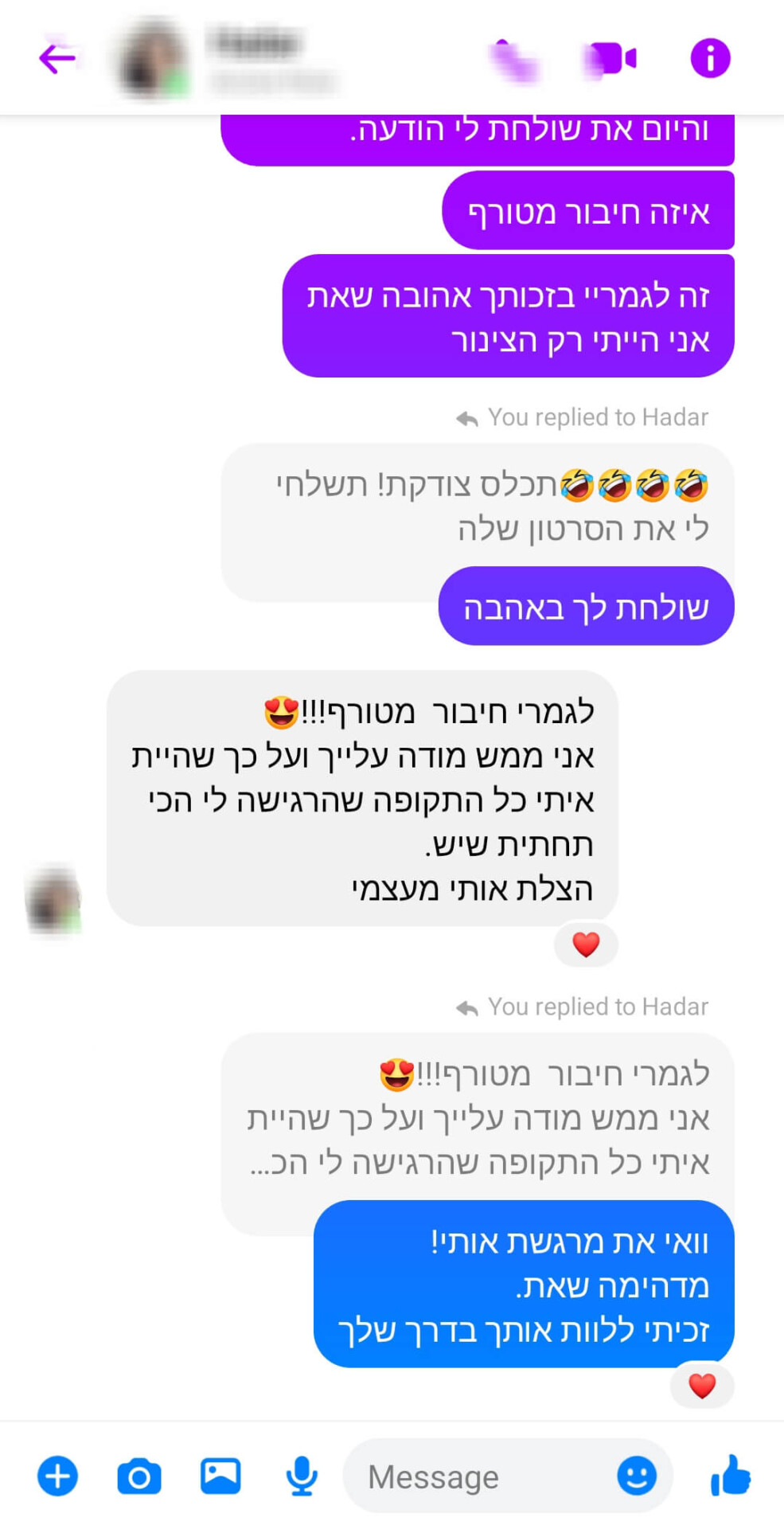Open the camera to take a photo
This screenshot has height=1529, width=784.
pyautogui.click(x=139, y=1476)
